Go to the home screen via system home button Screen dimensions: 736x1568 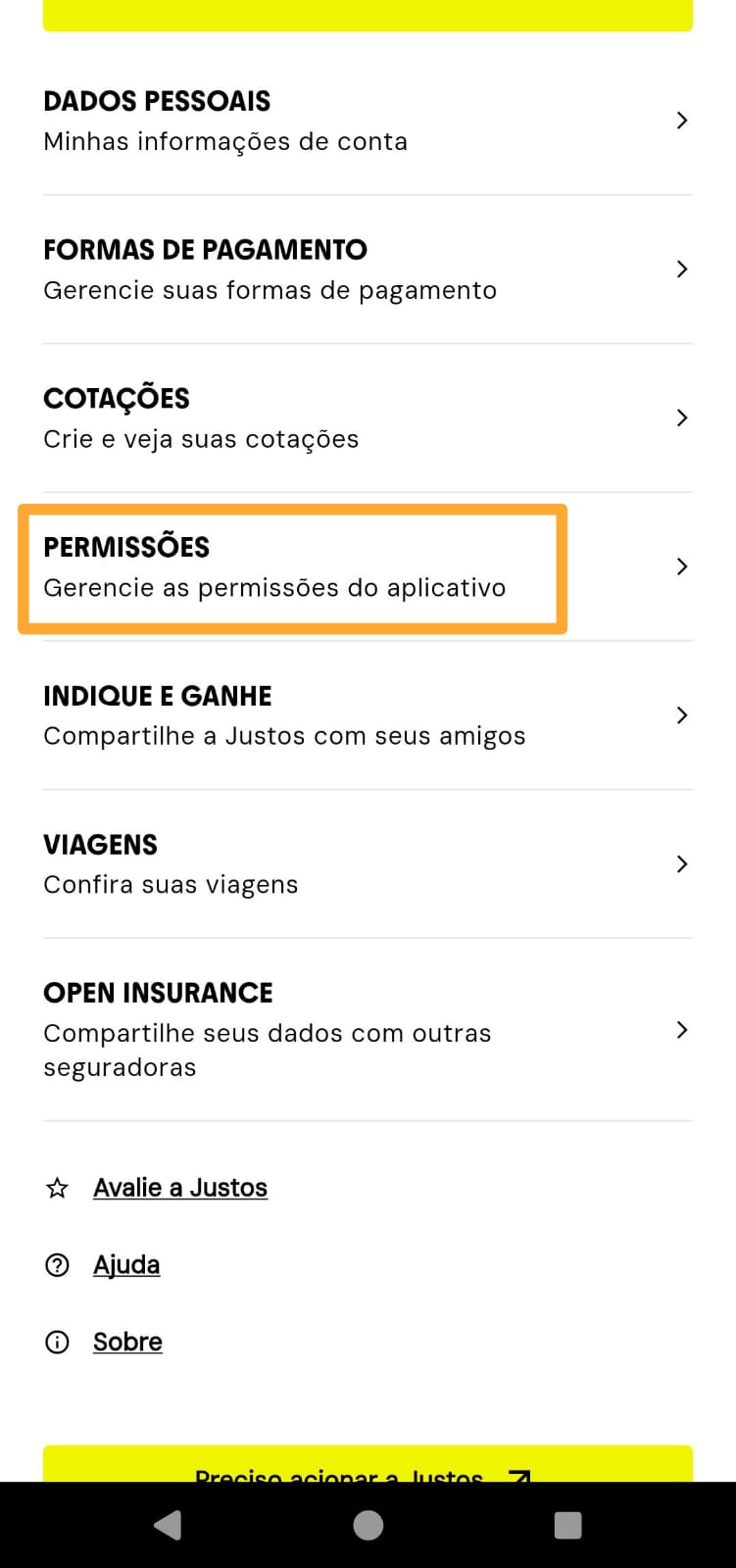coord(368,1525)
